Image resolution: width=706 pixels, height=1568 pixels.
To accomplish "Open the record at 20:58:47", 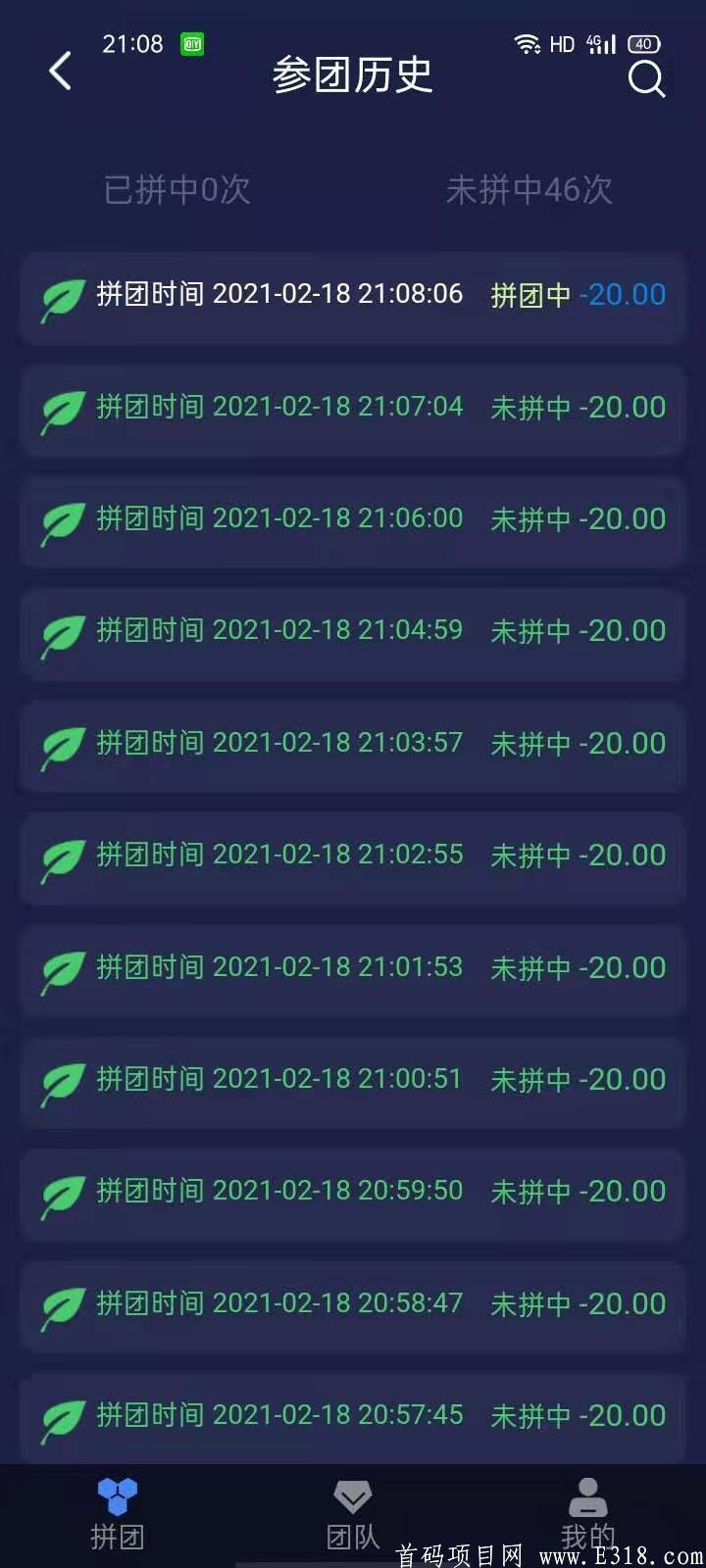I will pyautogui.click(x=352, y=1304).
